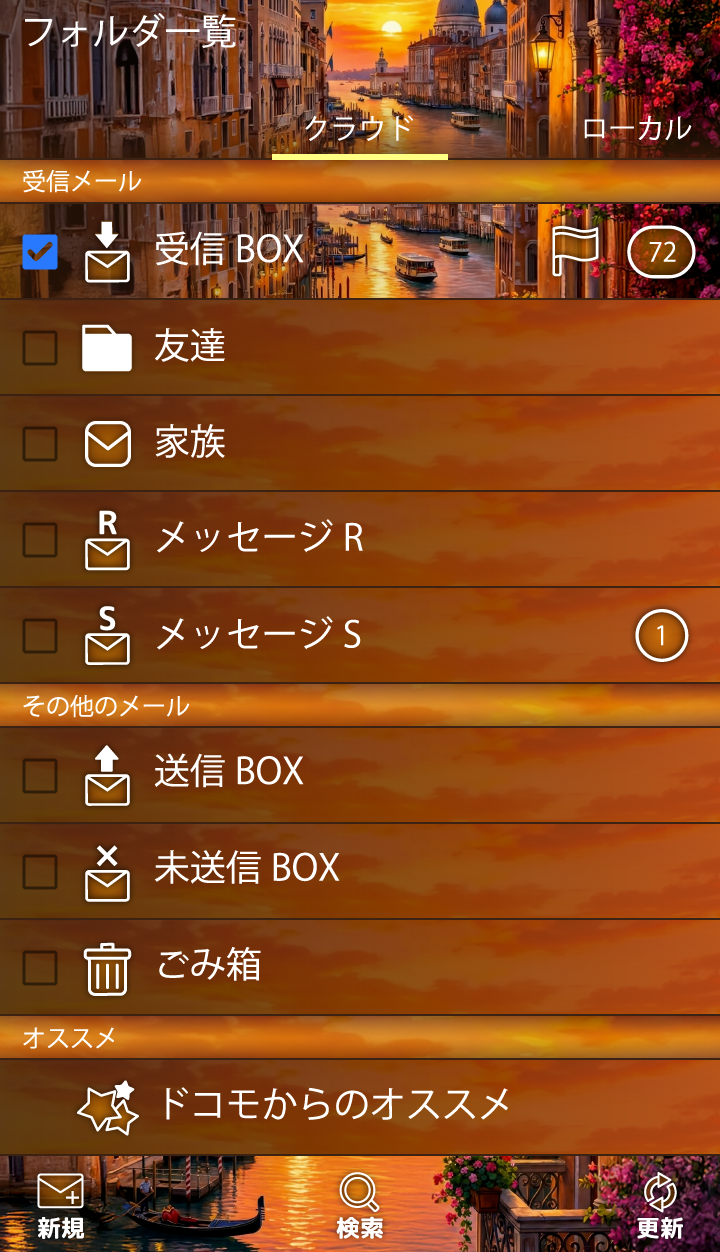Open メッセージ S folder
720x1252 pixels.
pyautogui.click(x=258, y=635)
